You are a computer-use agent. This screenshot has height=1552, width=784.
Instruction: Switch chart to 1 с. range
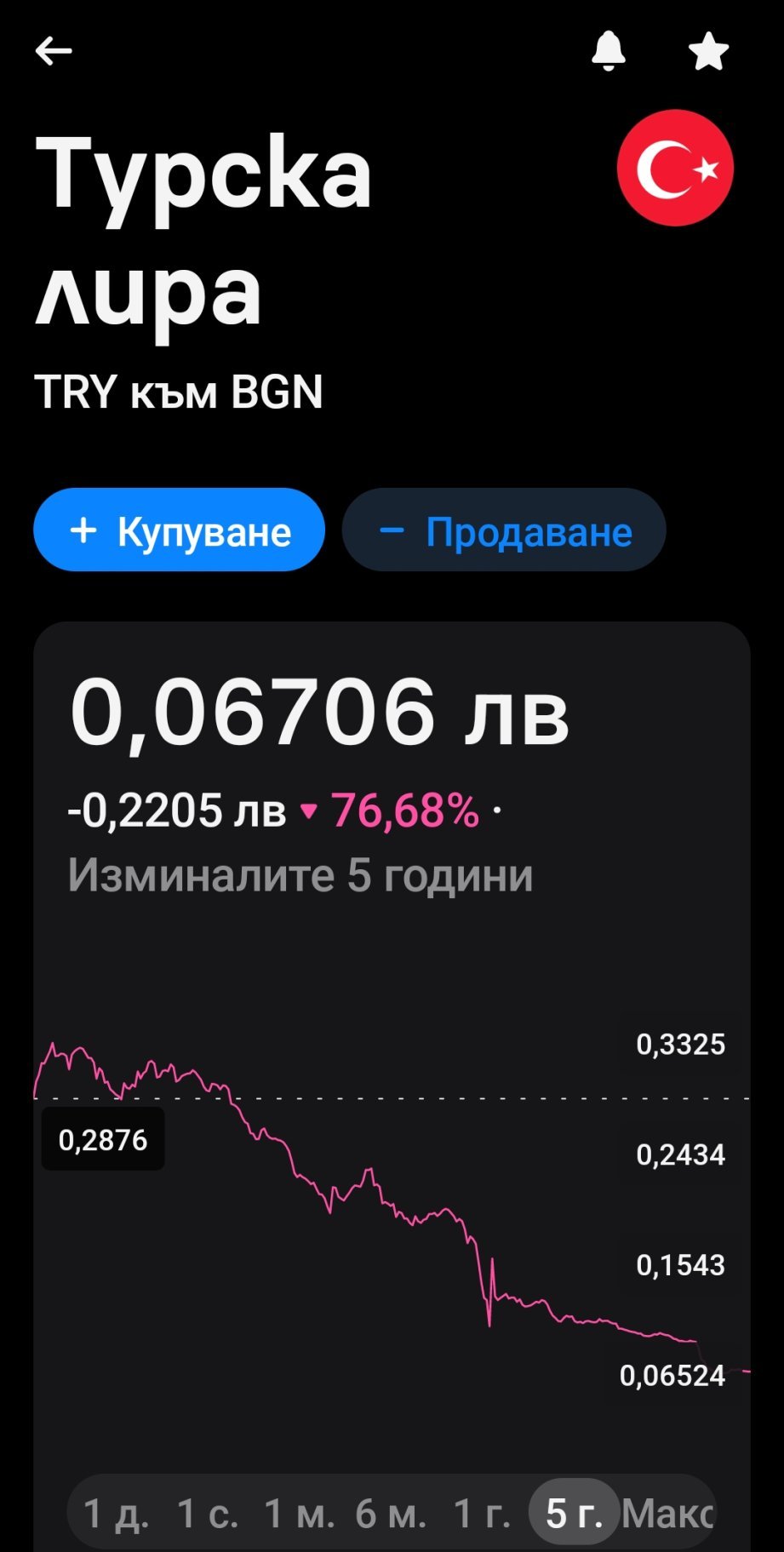coord(207,1513)
